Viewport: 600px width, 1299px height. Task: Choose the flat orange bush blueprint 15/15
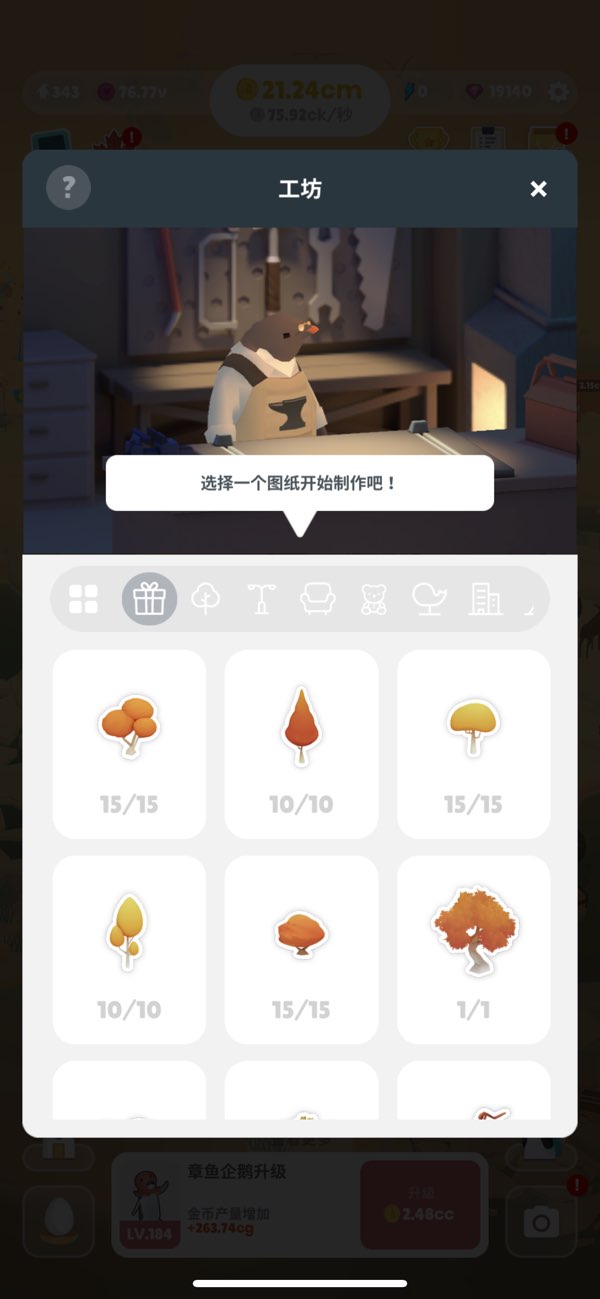tap(301, 949)
